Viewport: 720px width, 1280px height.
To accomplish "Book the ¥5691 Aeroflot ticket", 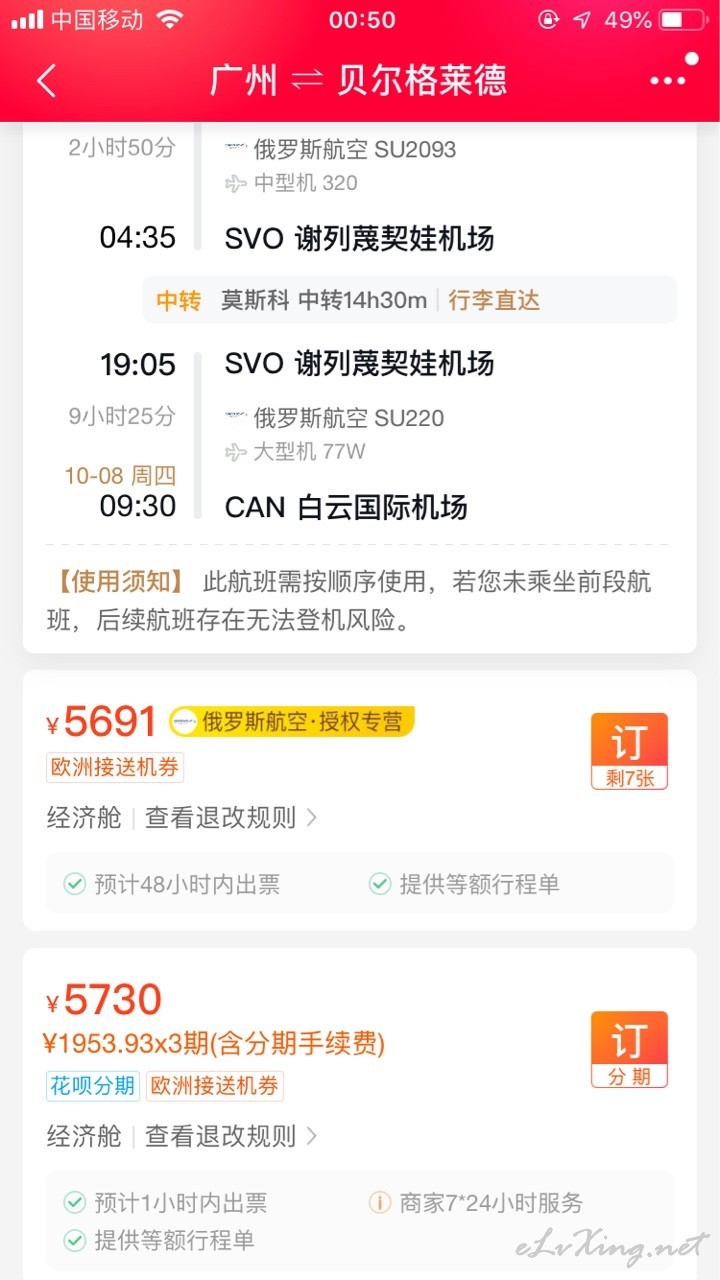I will pyautogui.click(x=629, y=751).
